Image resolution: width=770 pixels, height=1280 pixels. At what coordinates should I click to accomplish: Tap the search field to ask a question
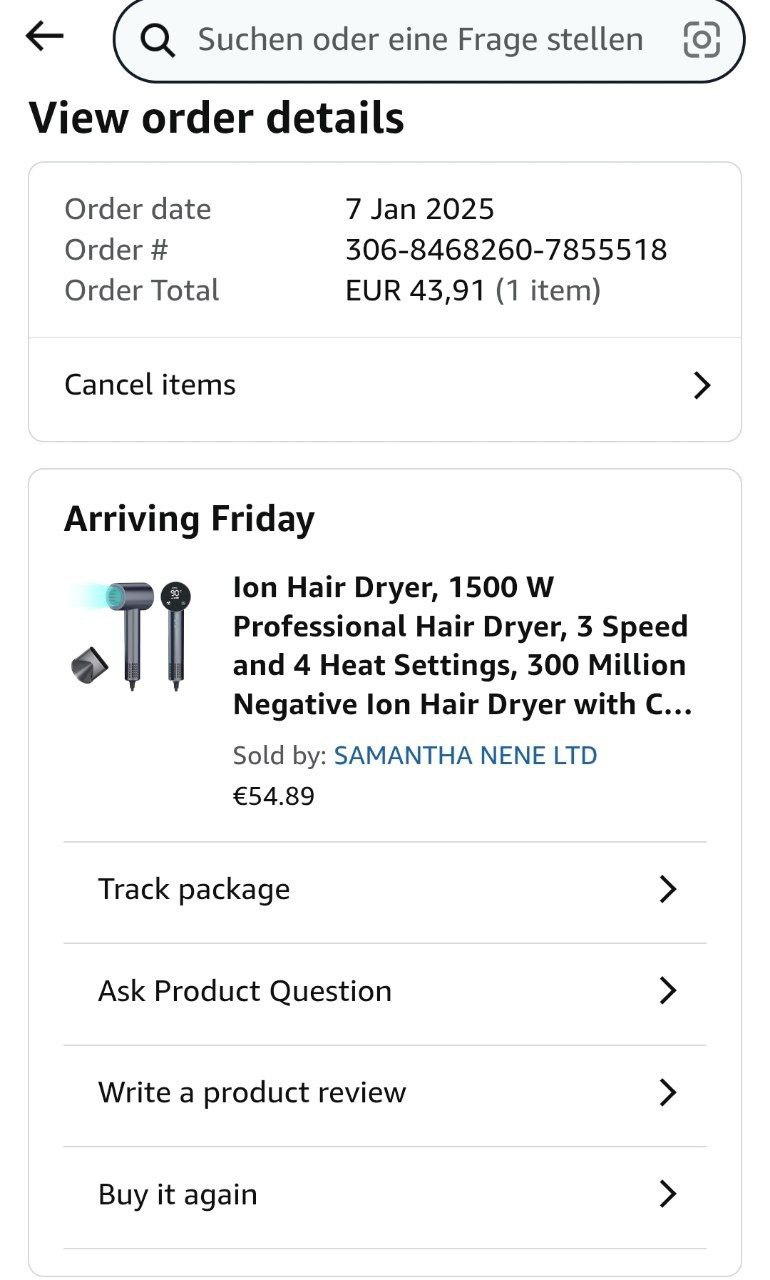[420, 40]
